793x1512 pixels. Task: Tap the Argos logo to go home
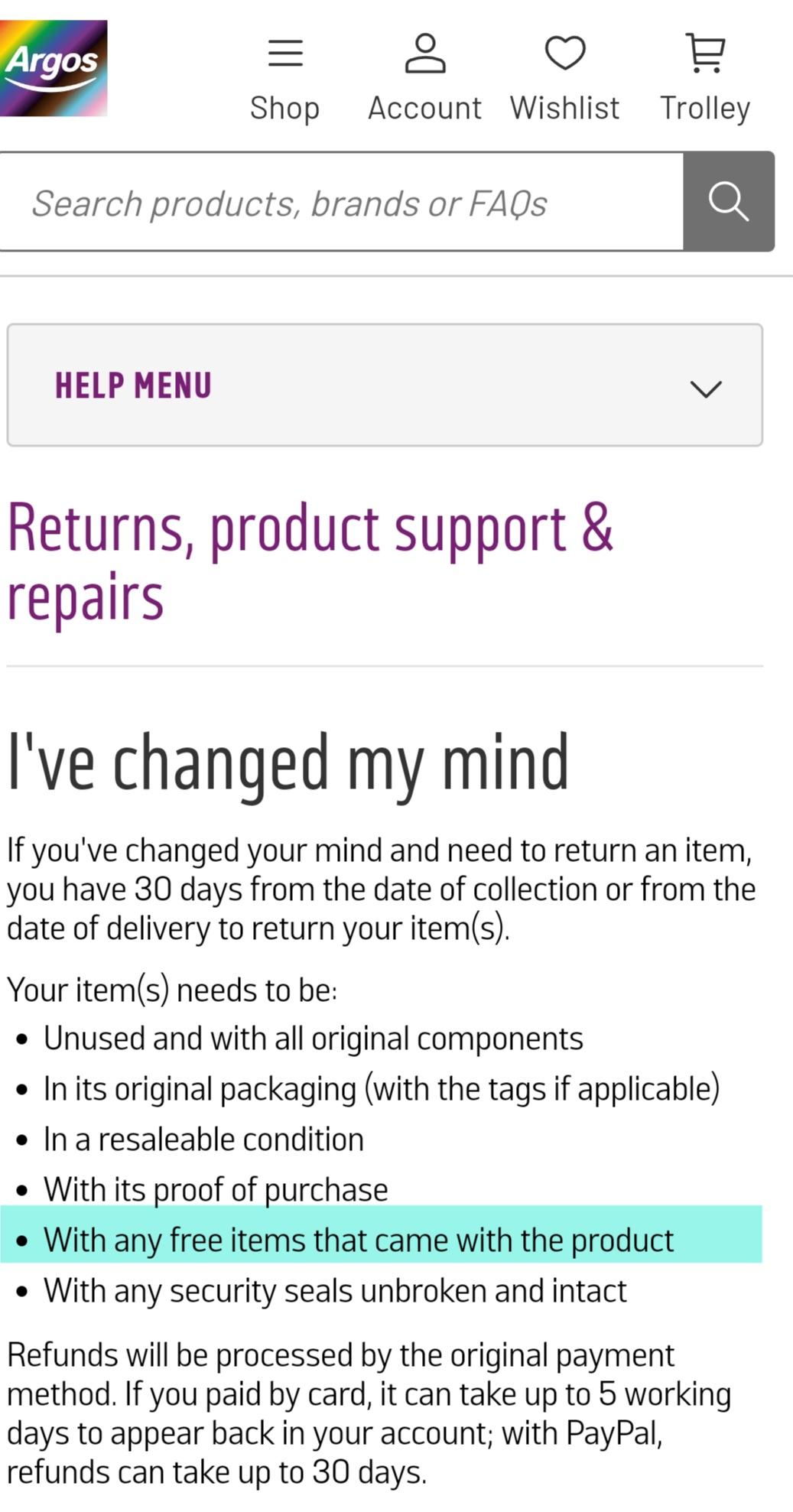pos(54,68)
